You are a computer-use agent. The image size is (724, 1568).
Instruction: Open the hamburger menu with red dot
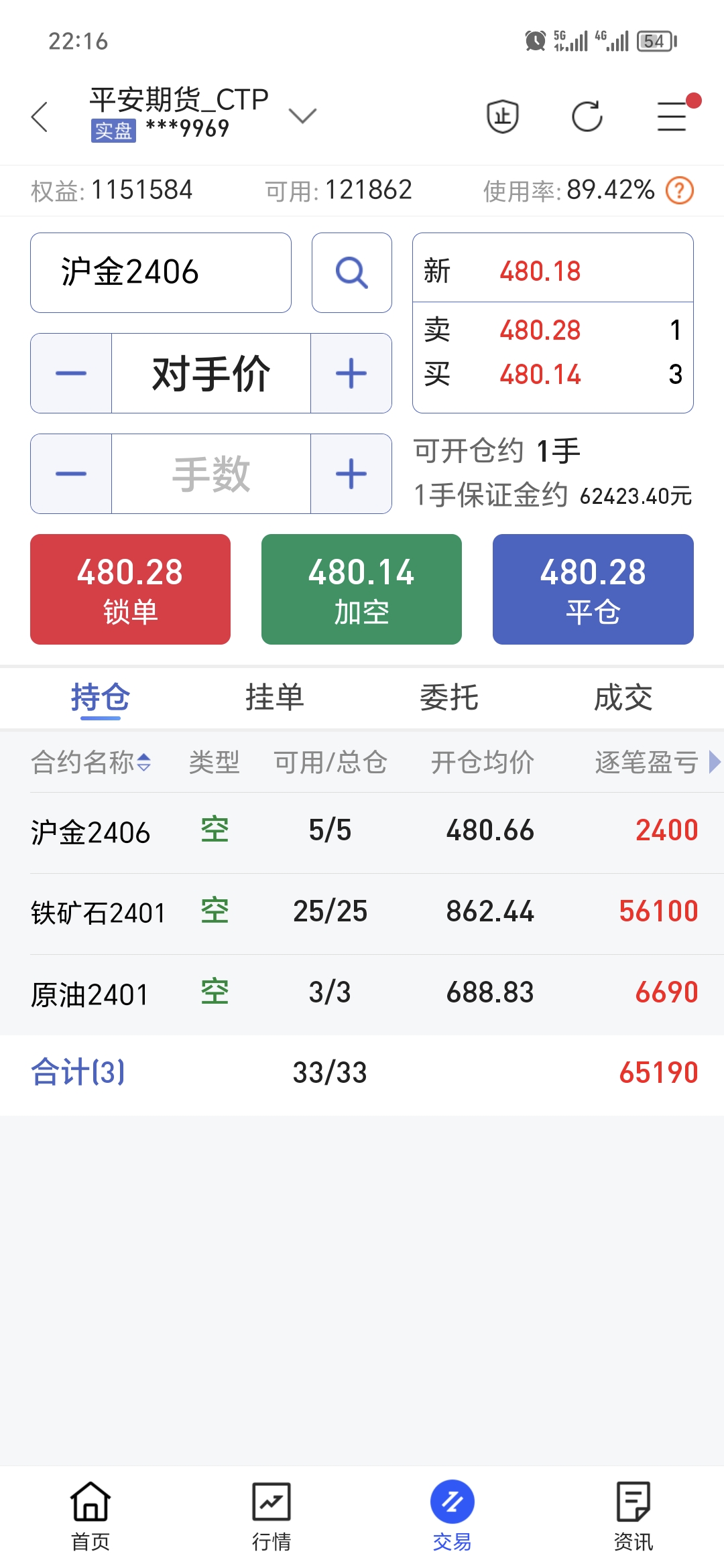(x=672, y=115)
